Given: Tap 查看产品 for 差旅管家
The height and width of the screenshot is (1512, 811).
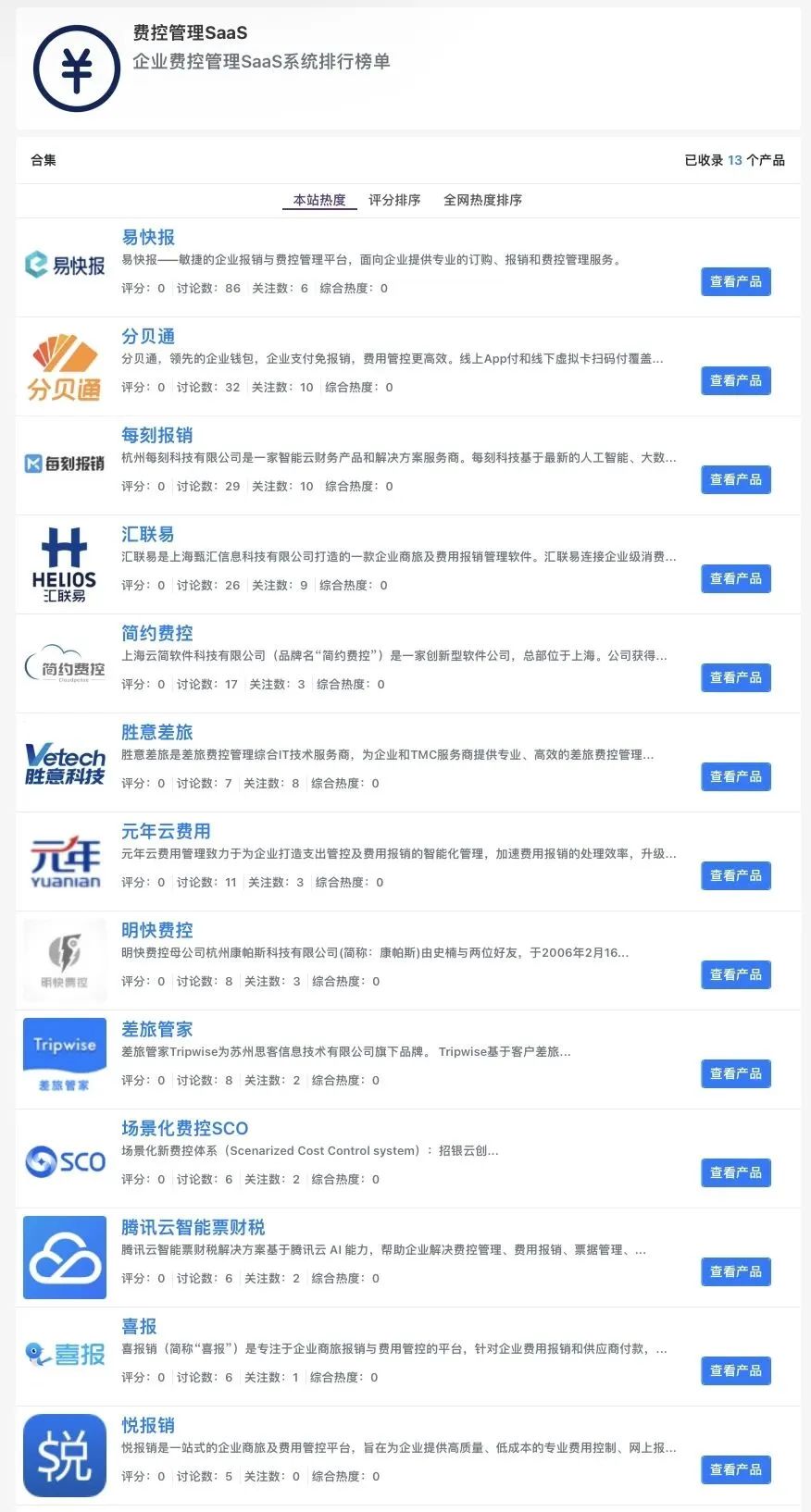Looking at the screenshot, I should [736, 1073].
